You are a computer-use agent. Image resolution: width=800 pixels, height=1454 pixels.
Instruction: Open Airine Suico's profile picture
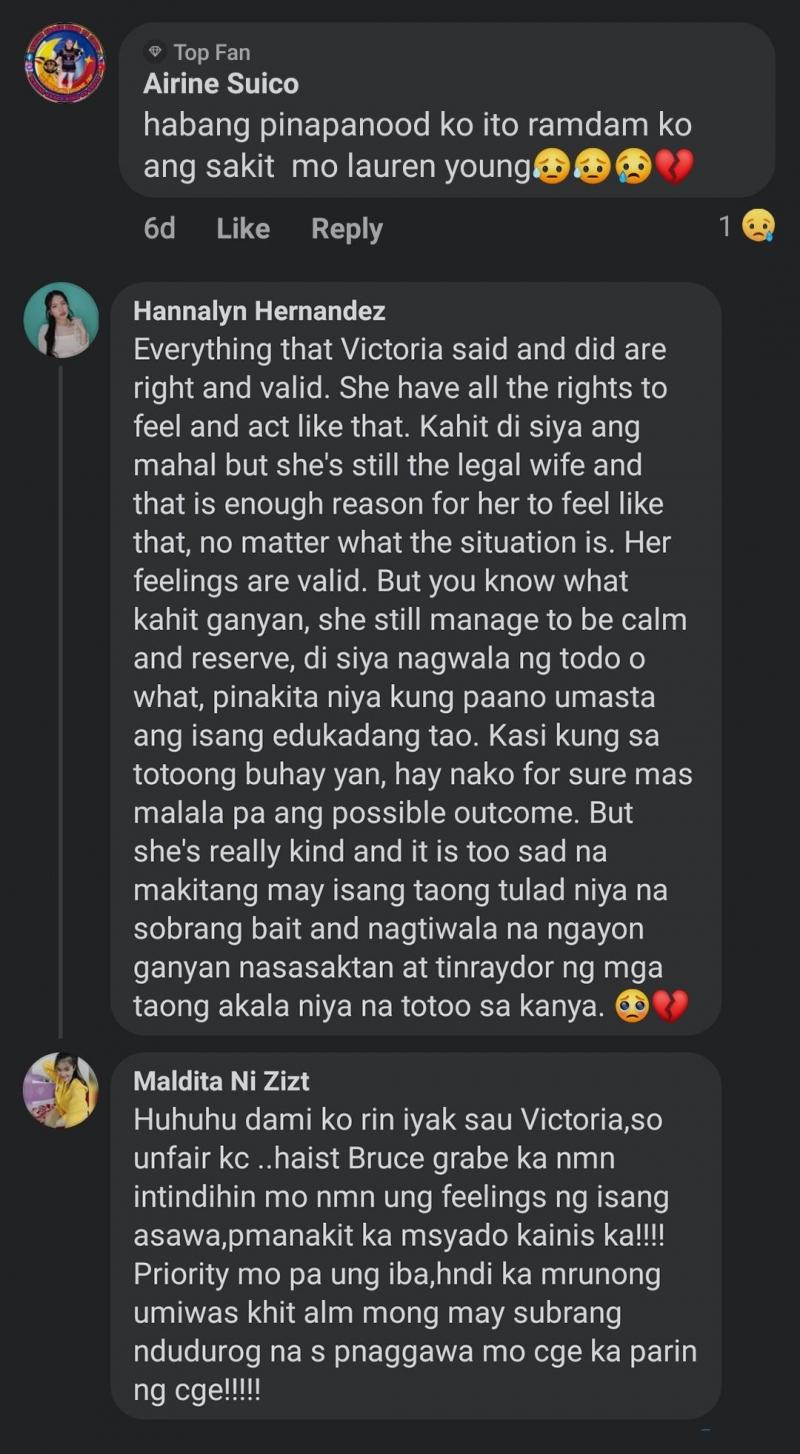pyautogui.click(x=64, y=64)
